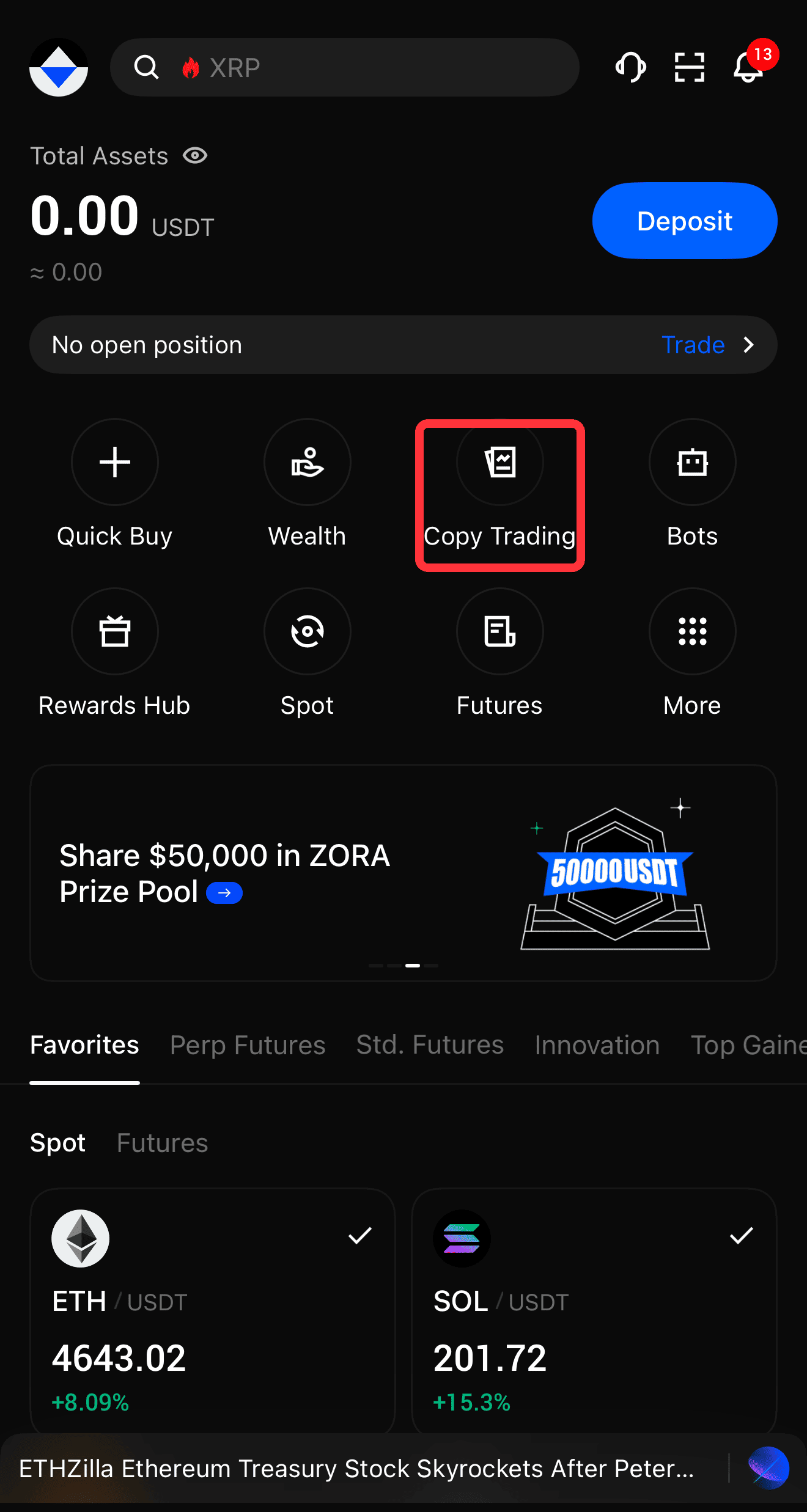Image resolution: width=807 pixels, height=1512 pixels.
Task: Open the profile avatar
Action: click(59, 67)
